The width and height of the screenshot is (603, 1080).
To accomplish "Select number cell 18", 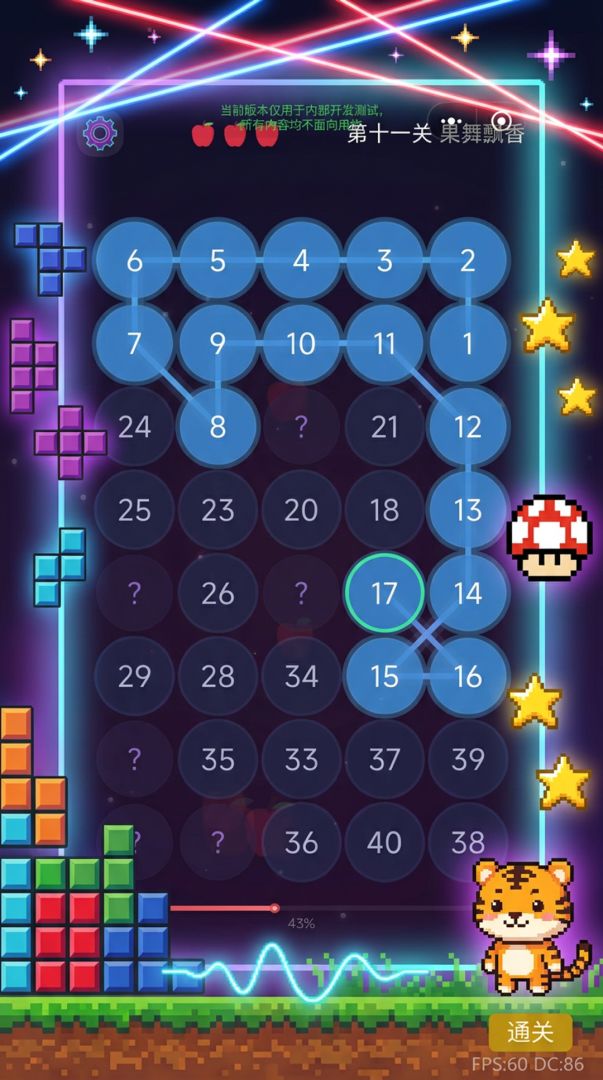I will 385,510.
